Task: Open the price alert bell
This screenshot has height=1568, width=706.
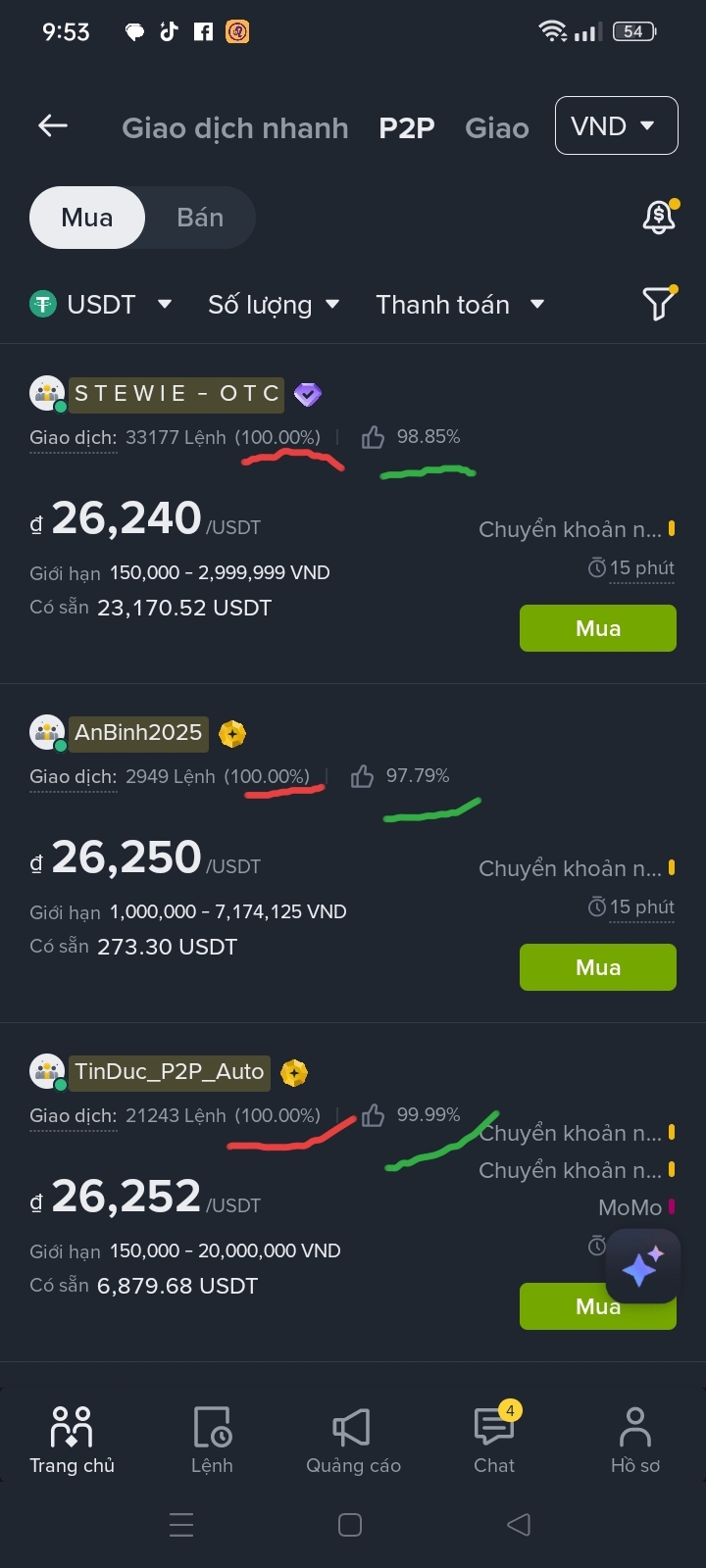Action: [x=659, y=218]
